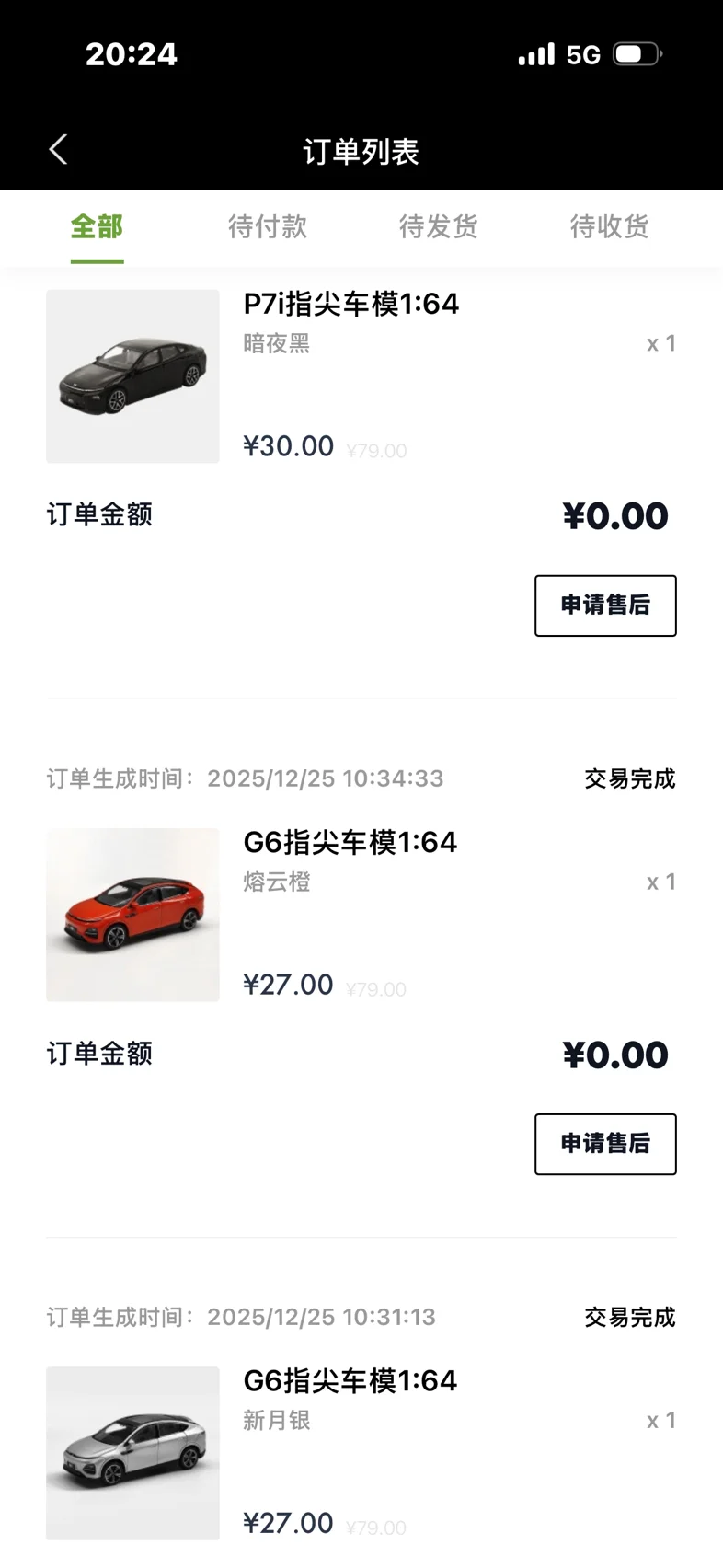
Task: Tap 申请售后 for the P7i 暗夜黑 order
Action: tap(605, 605)
